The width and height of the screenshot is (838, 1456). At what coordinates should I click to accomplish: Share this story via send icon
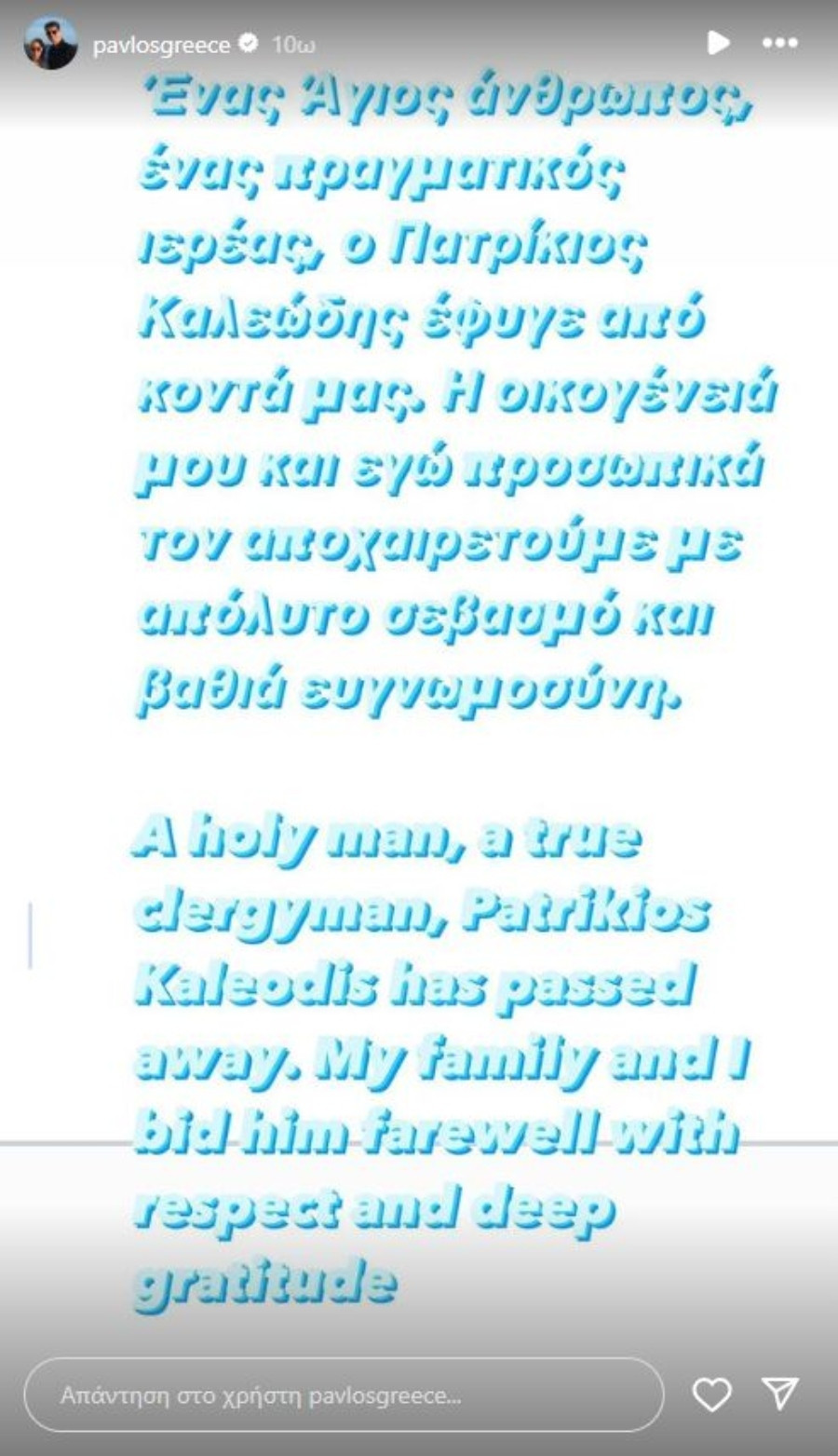click(779, 1394)
